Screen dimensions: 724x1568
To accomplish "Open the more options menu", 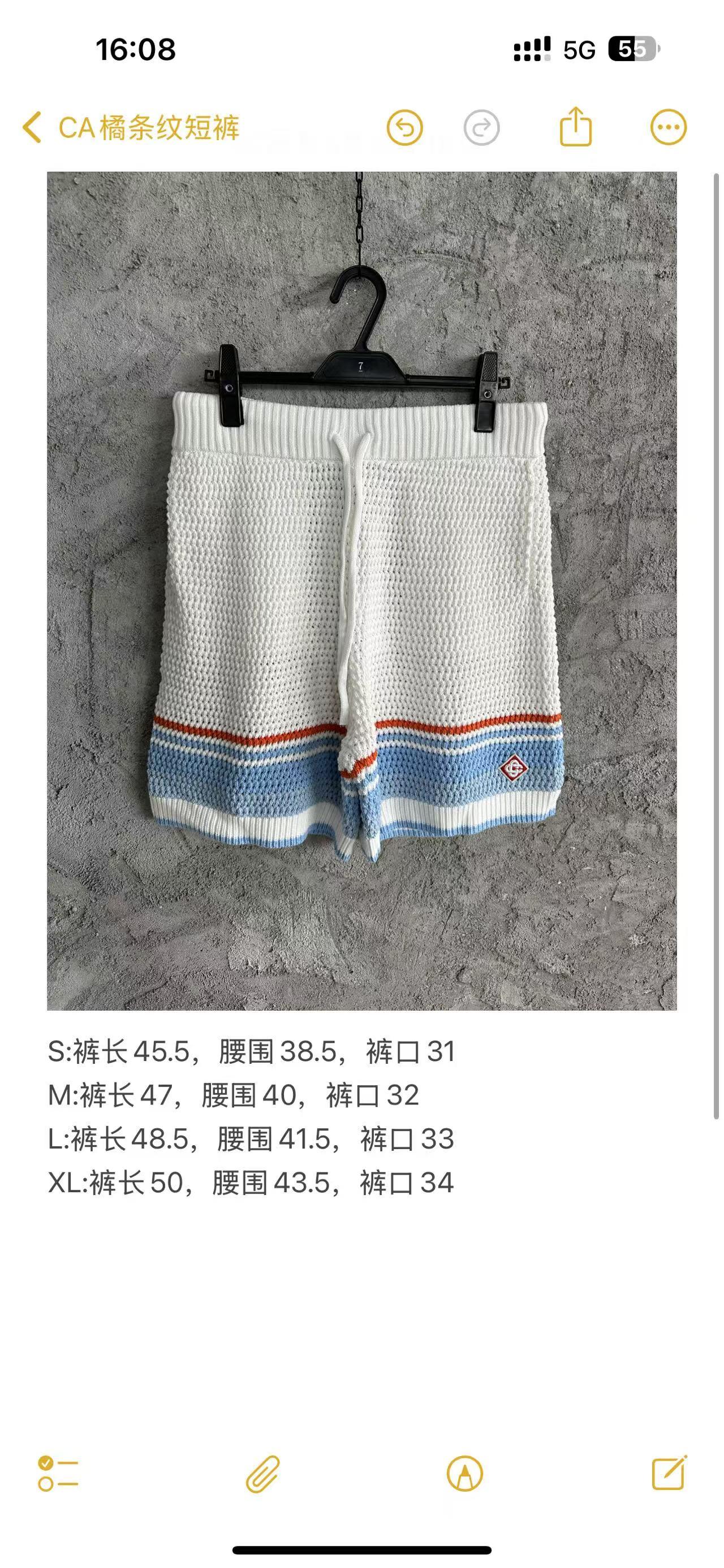I will point(668,128).
